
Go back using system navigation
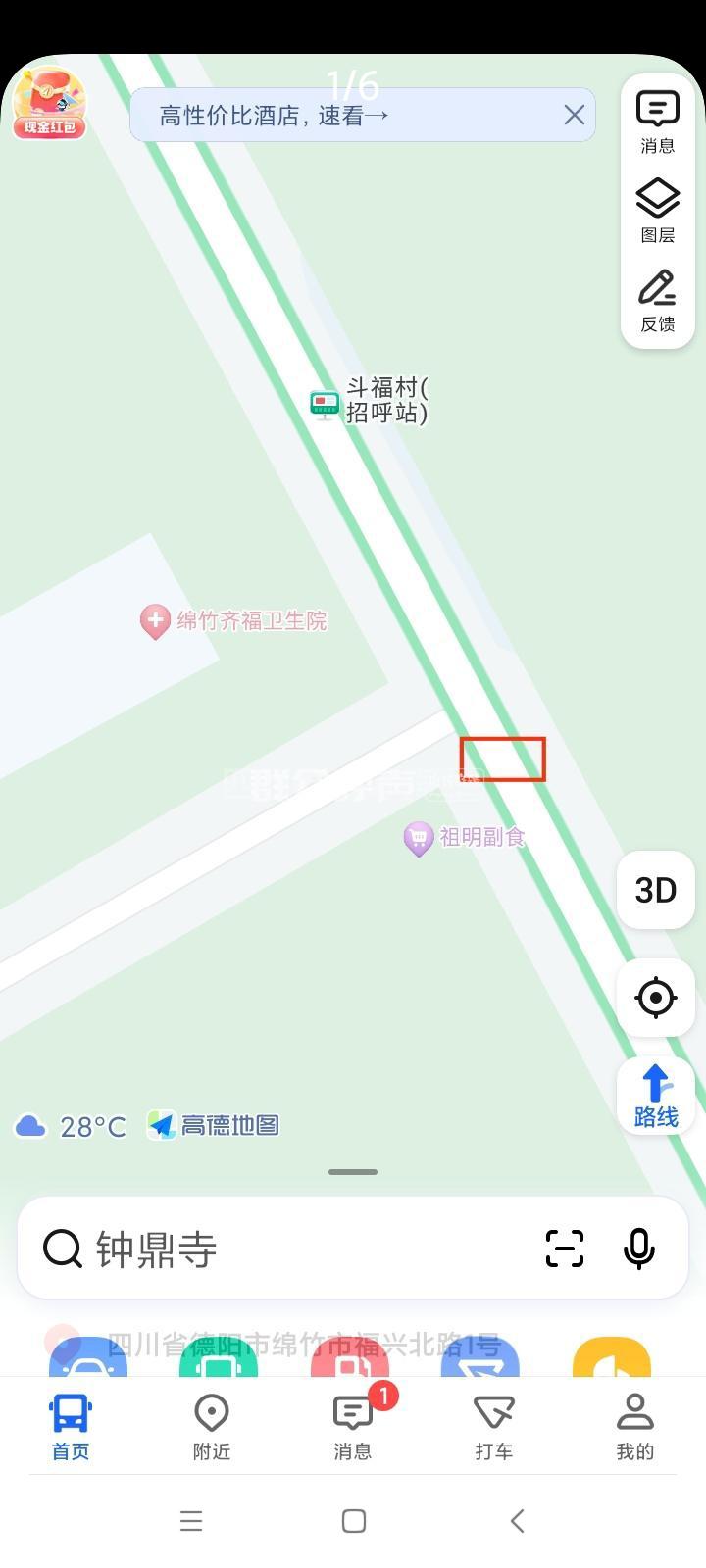pos(517,1521)
